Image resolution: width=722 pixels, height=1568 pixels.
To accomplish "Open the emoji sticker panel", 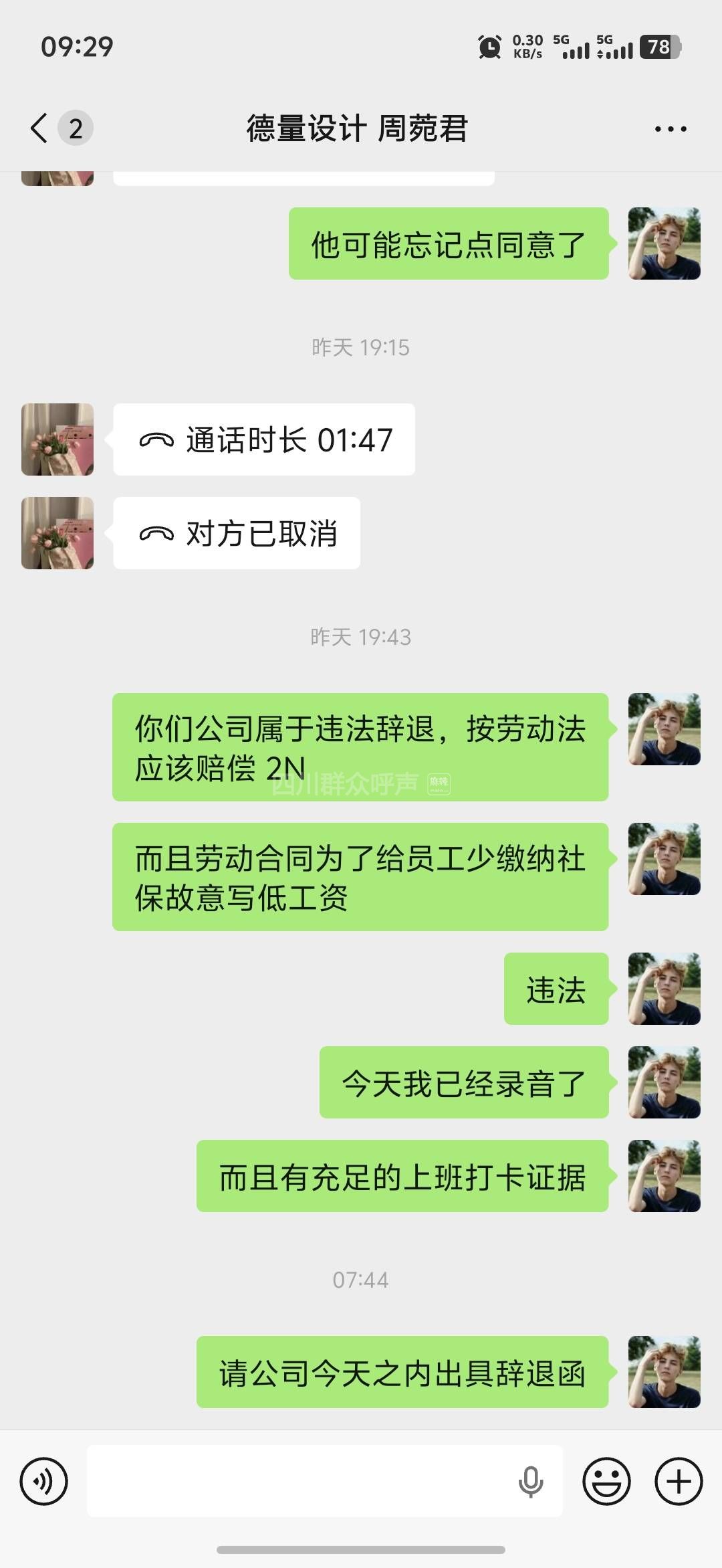I will tap(606, 1481).
